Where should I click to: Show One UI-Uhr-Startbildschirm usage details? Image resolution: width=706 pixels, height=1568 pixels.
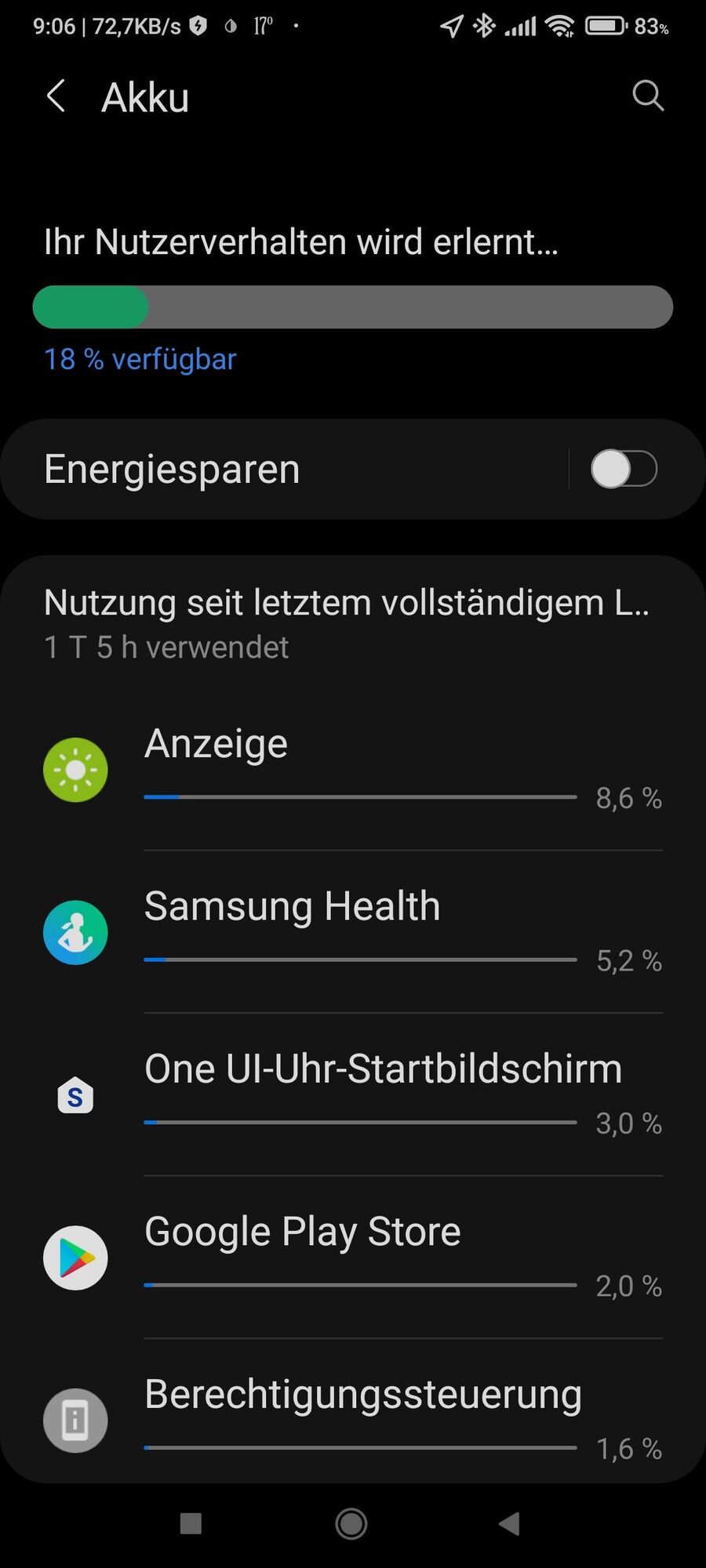point(353,1095)
